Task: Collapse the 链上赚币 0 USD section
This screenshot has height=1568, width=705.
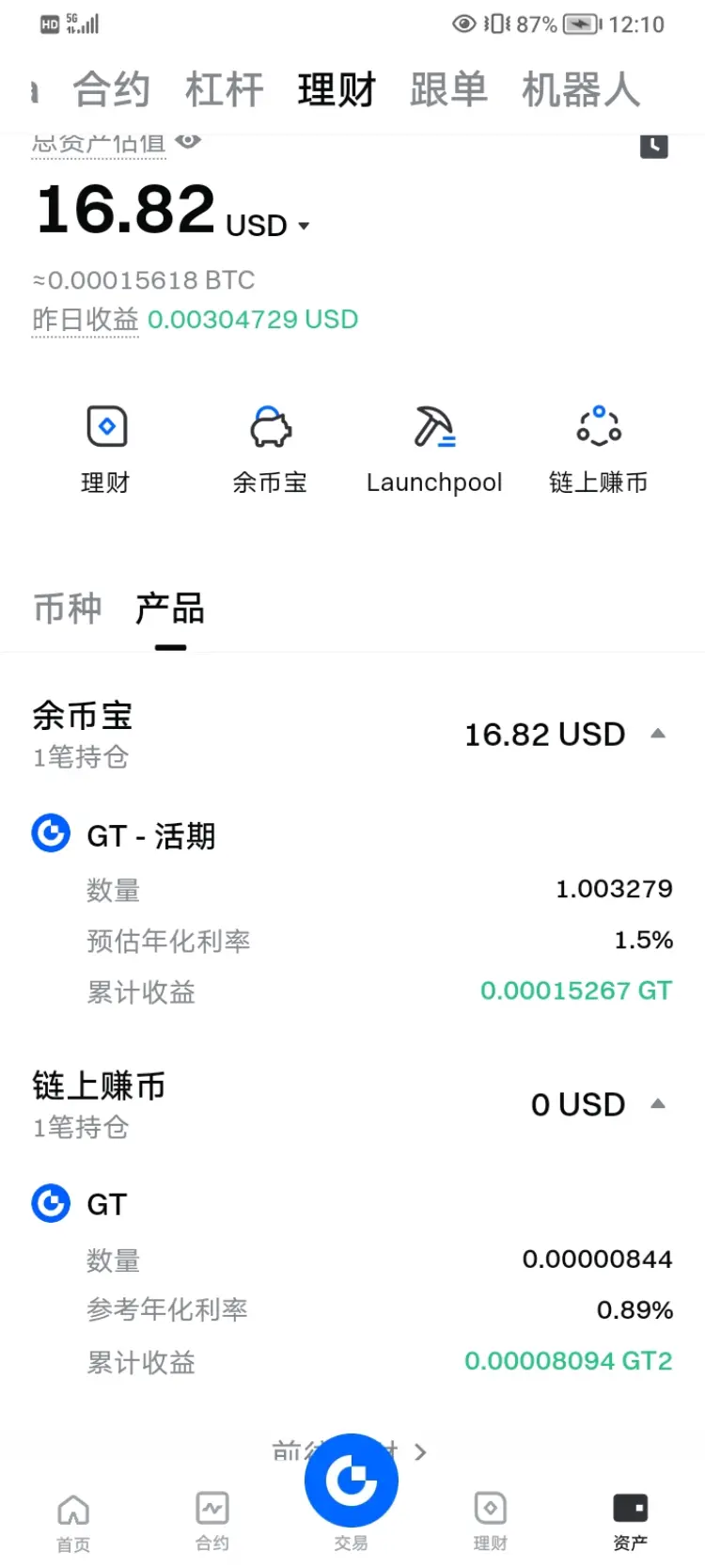Action: (x=658, y=1104)
